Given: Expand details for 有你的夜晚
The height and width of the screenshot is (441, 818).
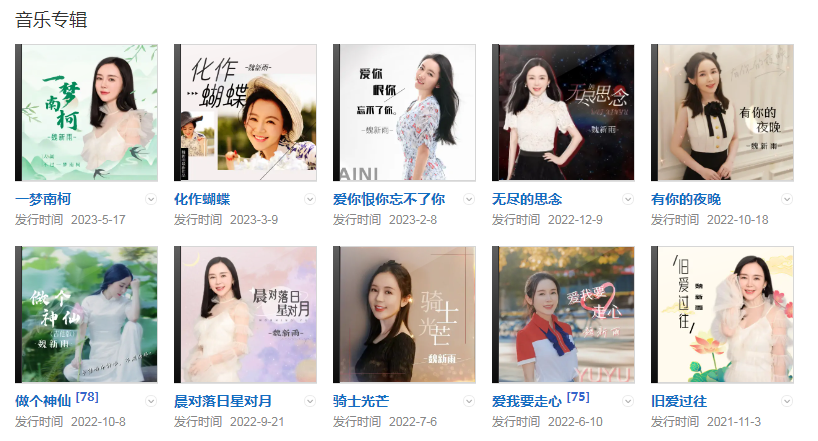Looking at the screenshot, I should [786, 199].
